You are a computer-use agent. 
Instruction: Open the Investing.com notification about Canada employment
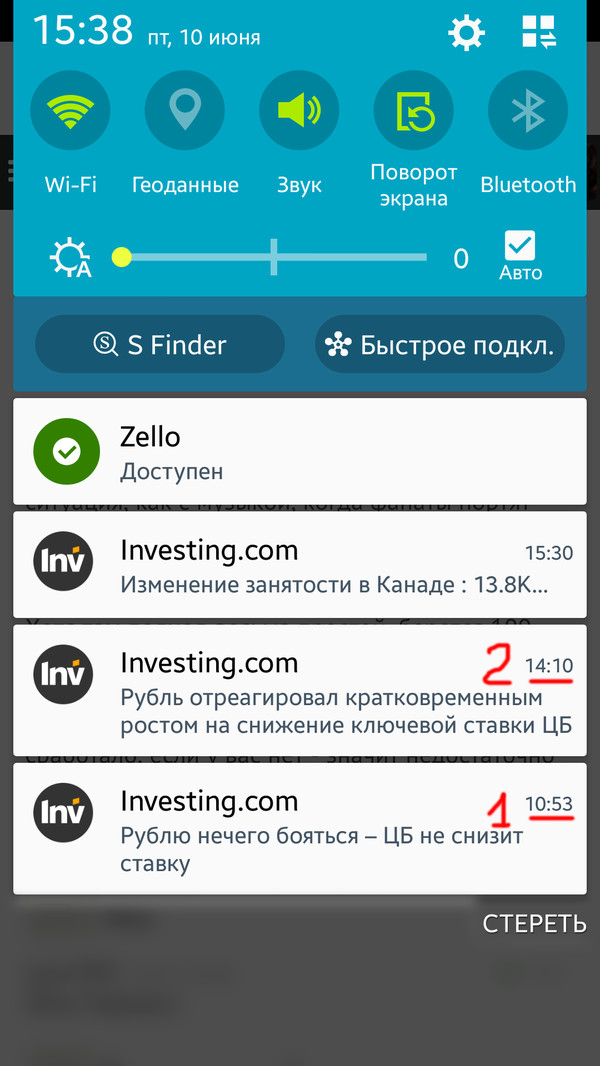300,565
